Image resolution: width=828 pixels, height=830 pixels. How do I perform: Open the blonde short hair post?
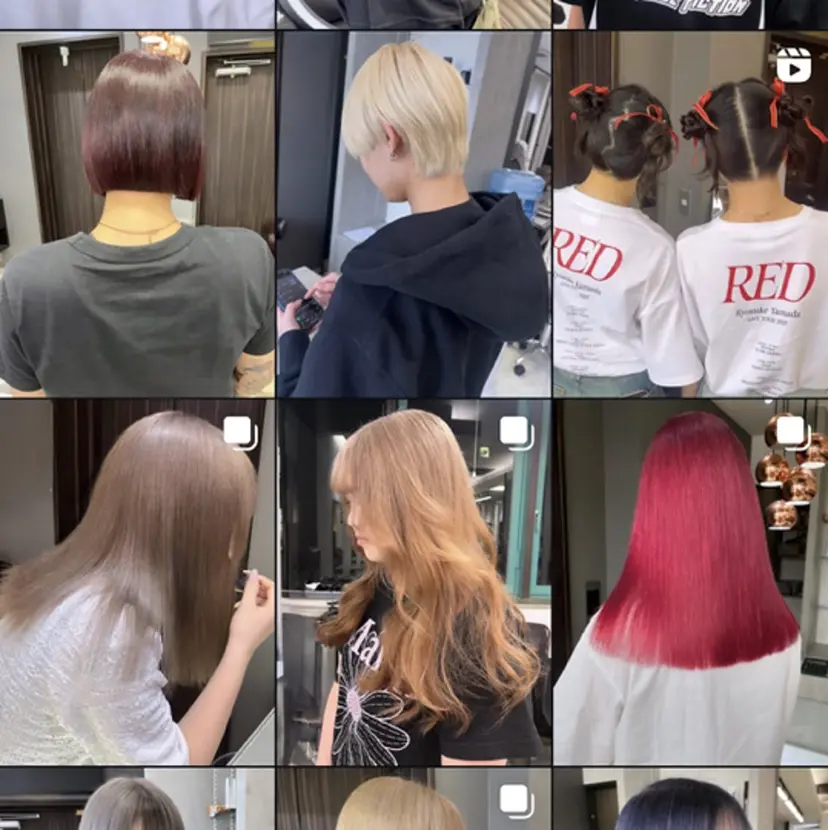(x=413, y=213)
